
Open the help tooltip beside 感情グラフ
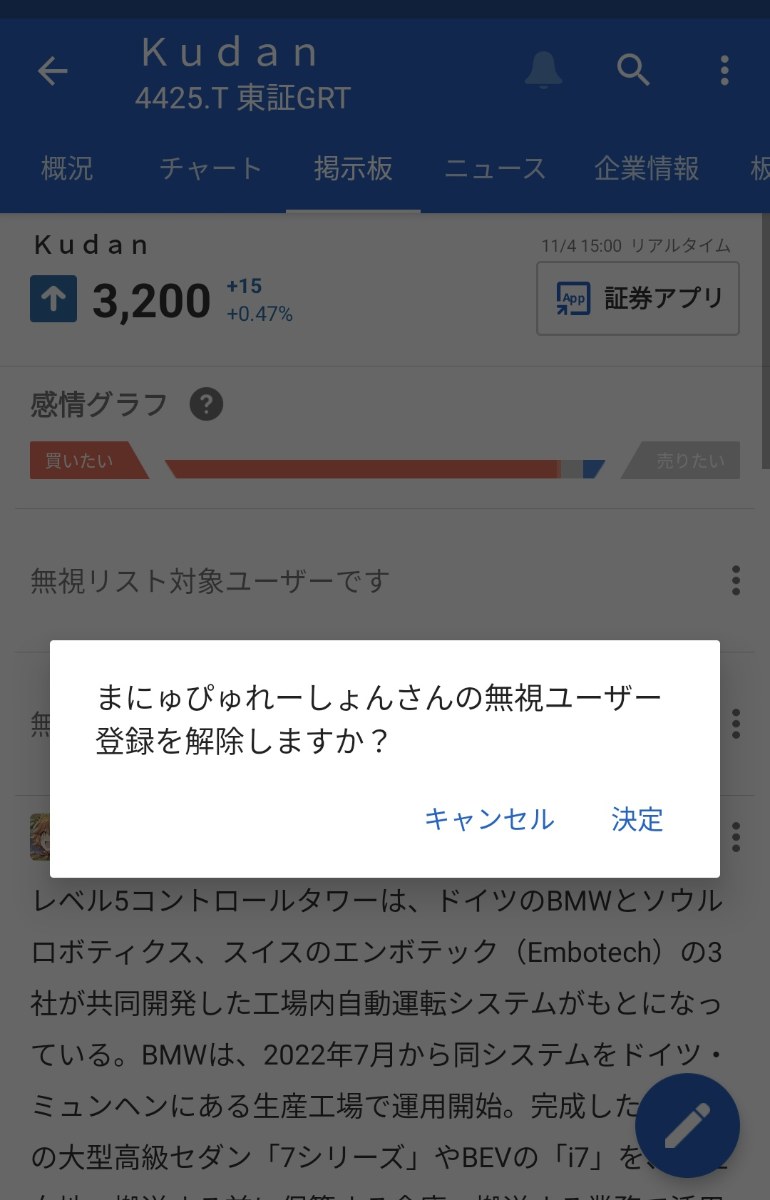[x=206, y=404]
